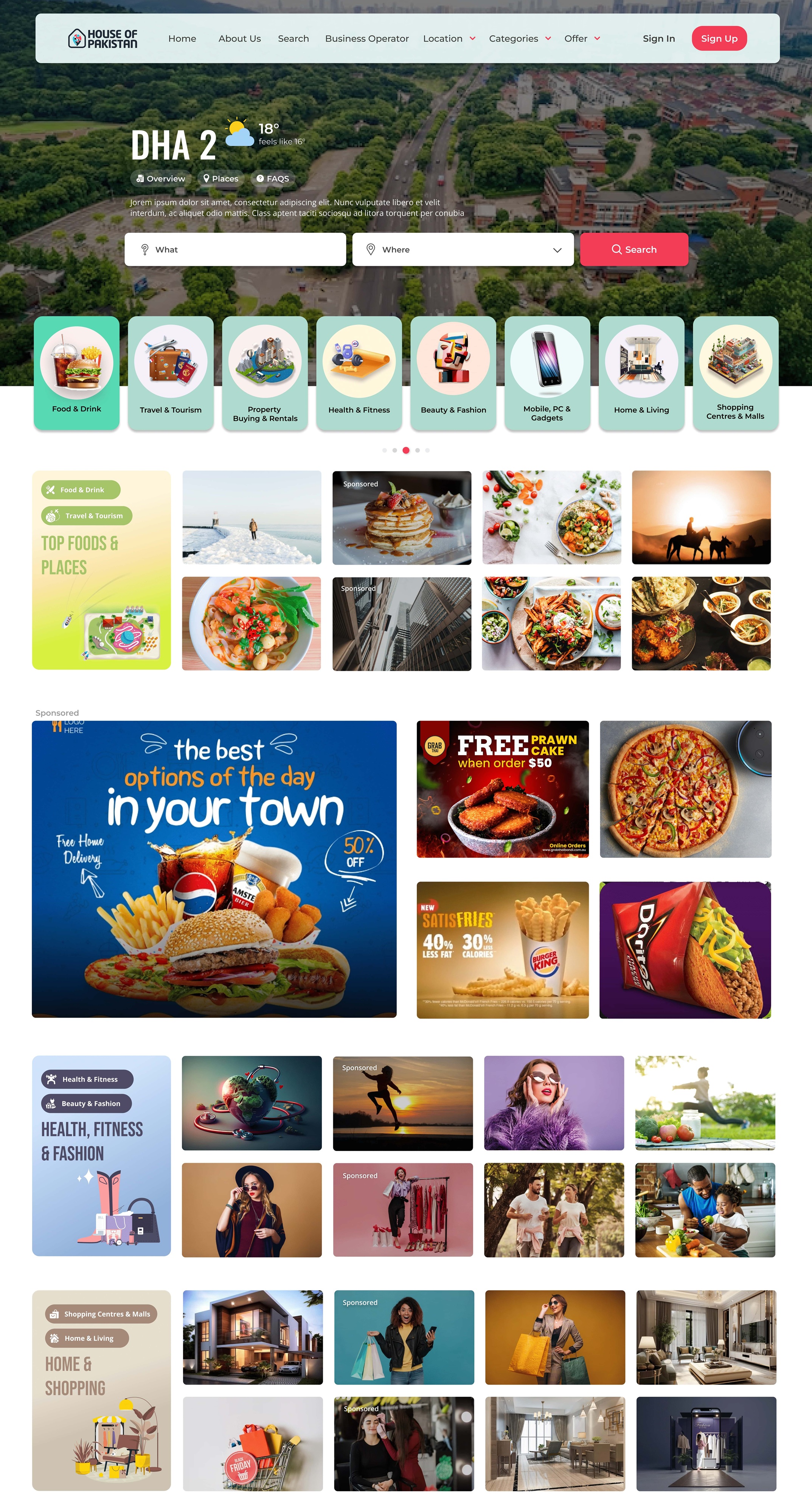Viewport: 812px width, 1512px height.
Task: Open the About Us page
Action: pos(239,39)
